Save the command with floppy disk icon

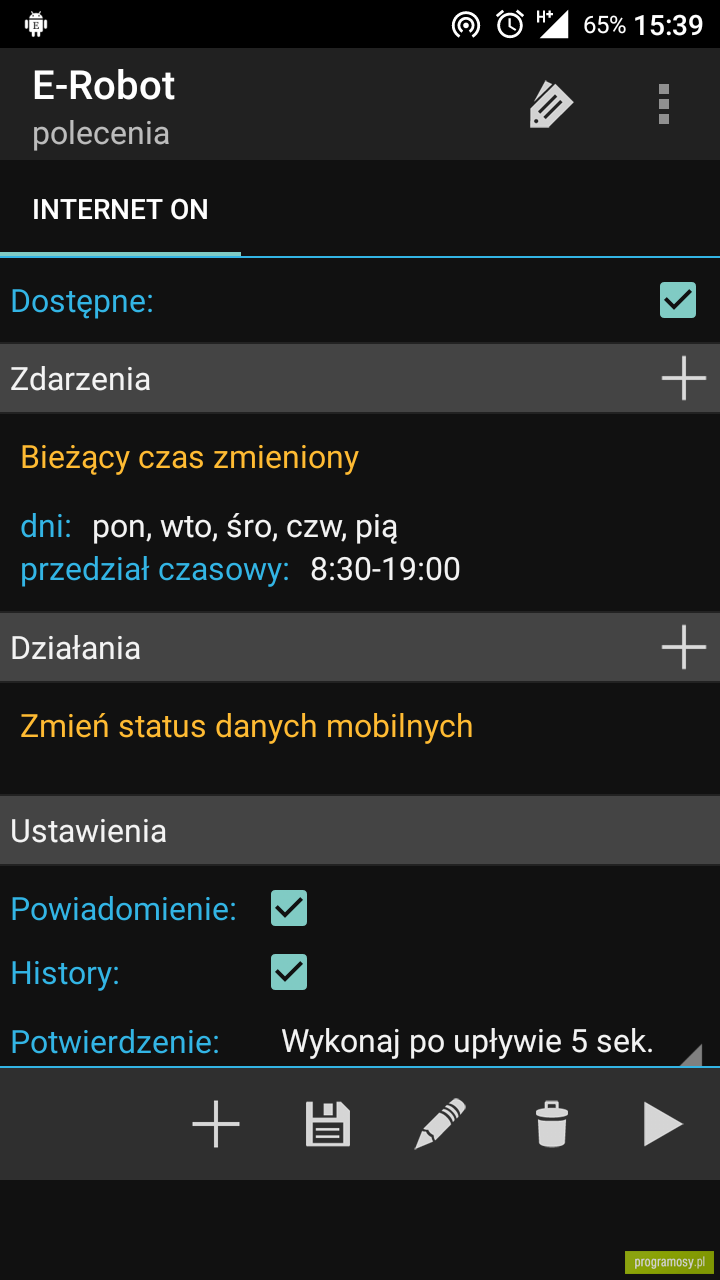[328, 1124]
